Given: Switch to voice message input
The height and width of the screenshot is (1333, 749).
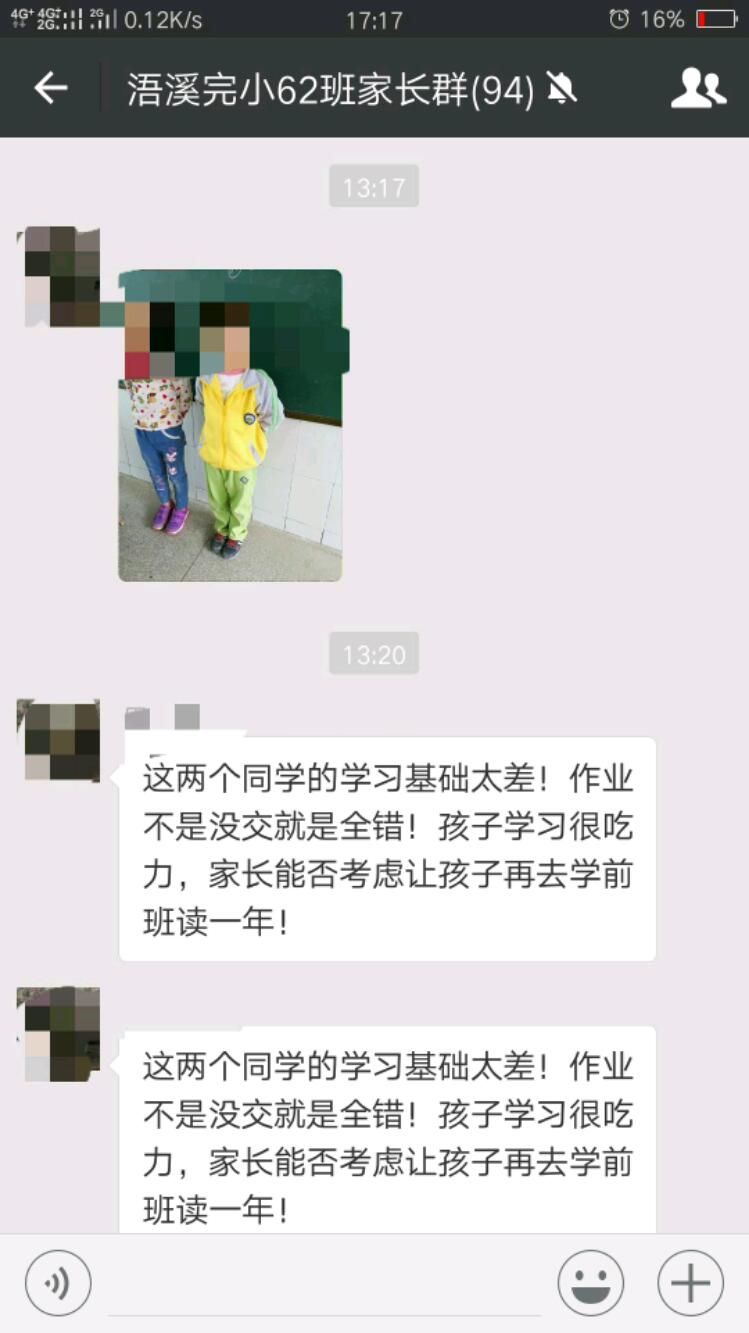Looking at the screenshot, I should (58, 1283).
